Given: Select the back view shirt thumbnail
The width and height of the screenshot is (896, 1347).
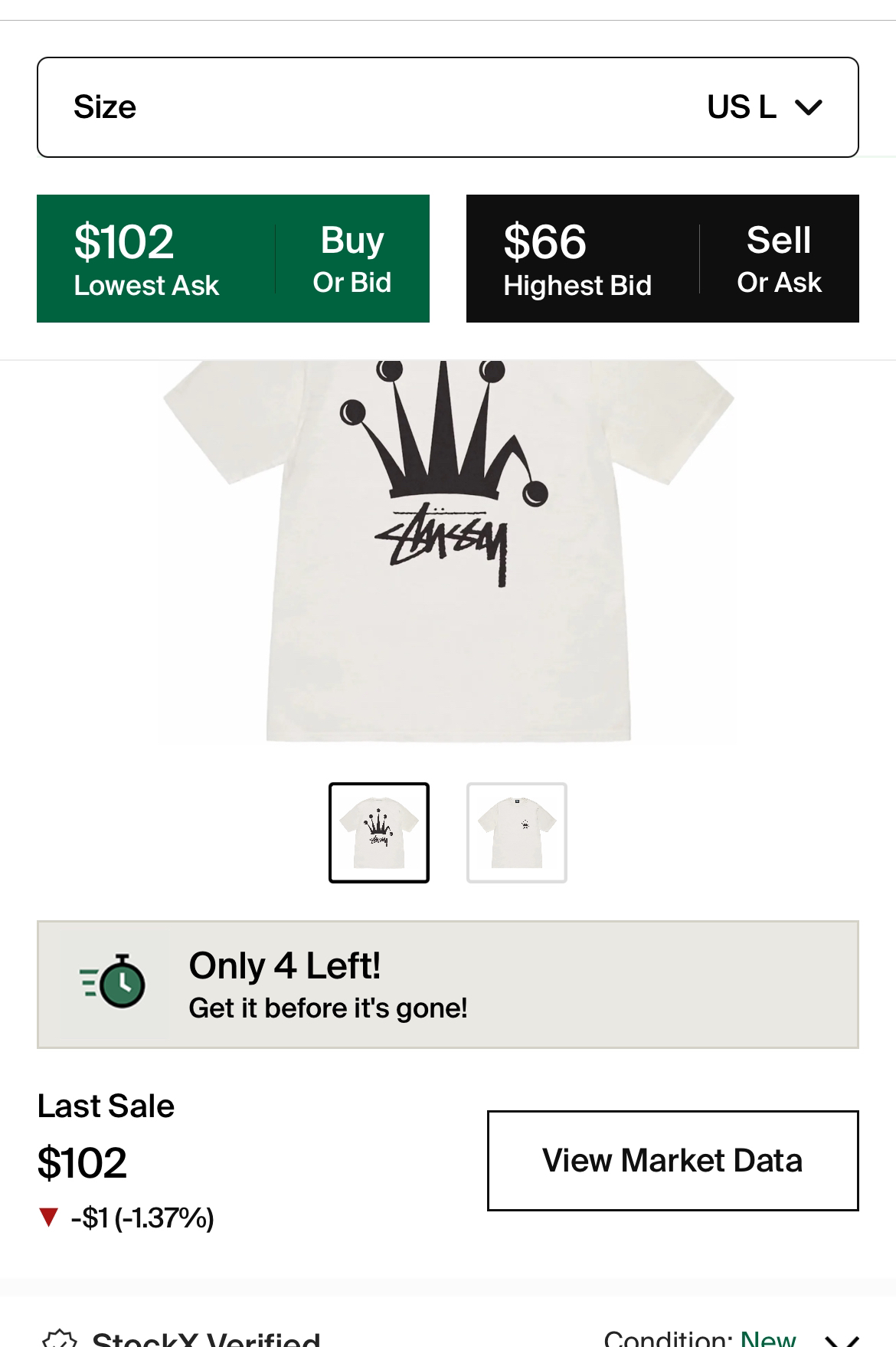Looking at the screenshot, I should pos(517,833).
